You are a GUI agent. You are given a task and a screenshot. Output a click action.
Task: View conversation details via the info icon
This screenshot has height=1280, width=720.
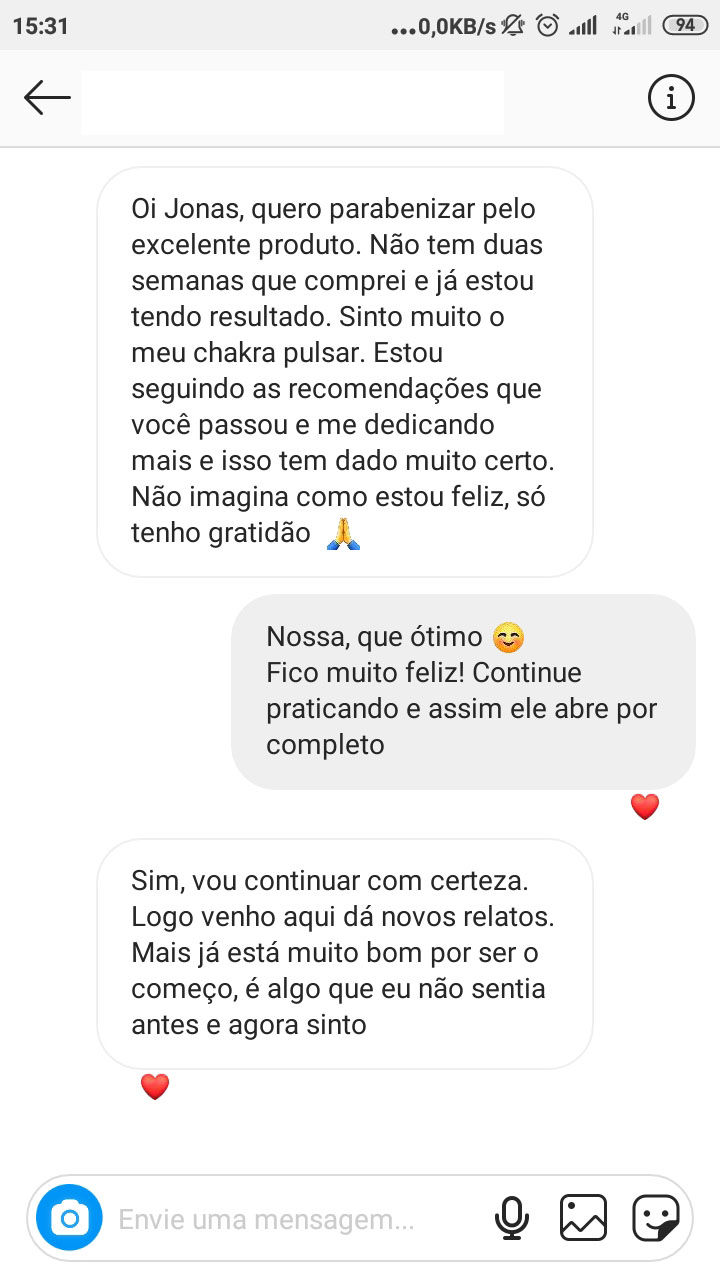tap(670, 97)
